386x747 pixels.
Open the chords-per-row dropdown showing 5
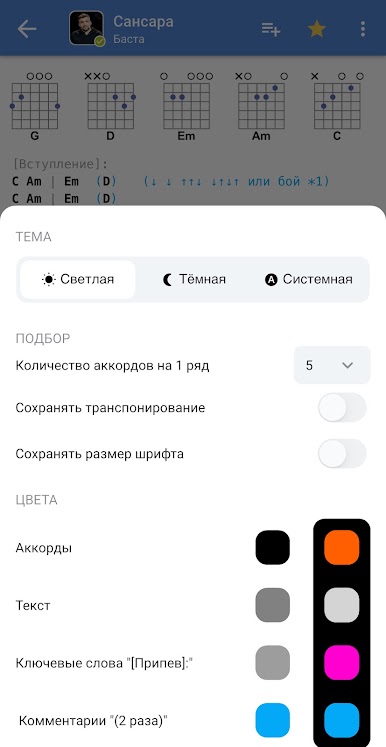pyautogui.click(x=332, y=365)
